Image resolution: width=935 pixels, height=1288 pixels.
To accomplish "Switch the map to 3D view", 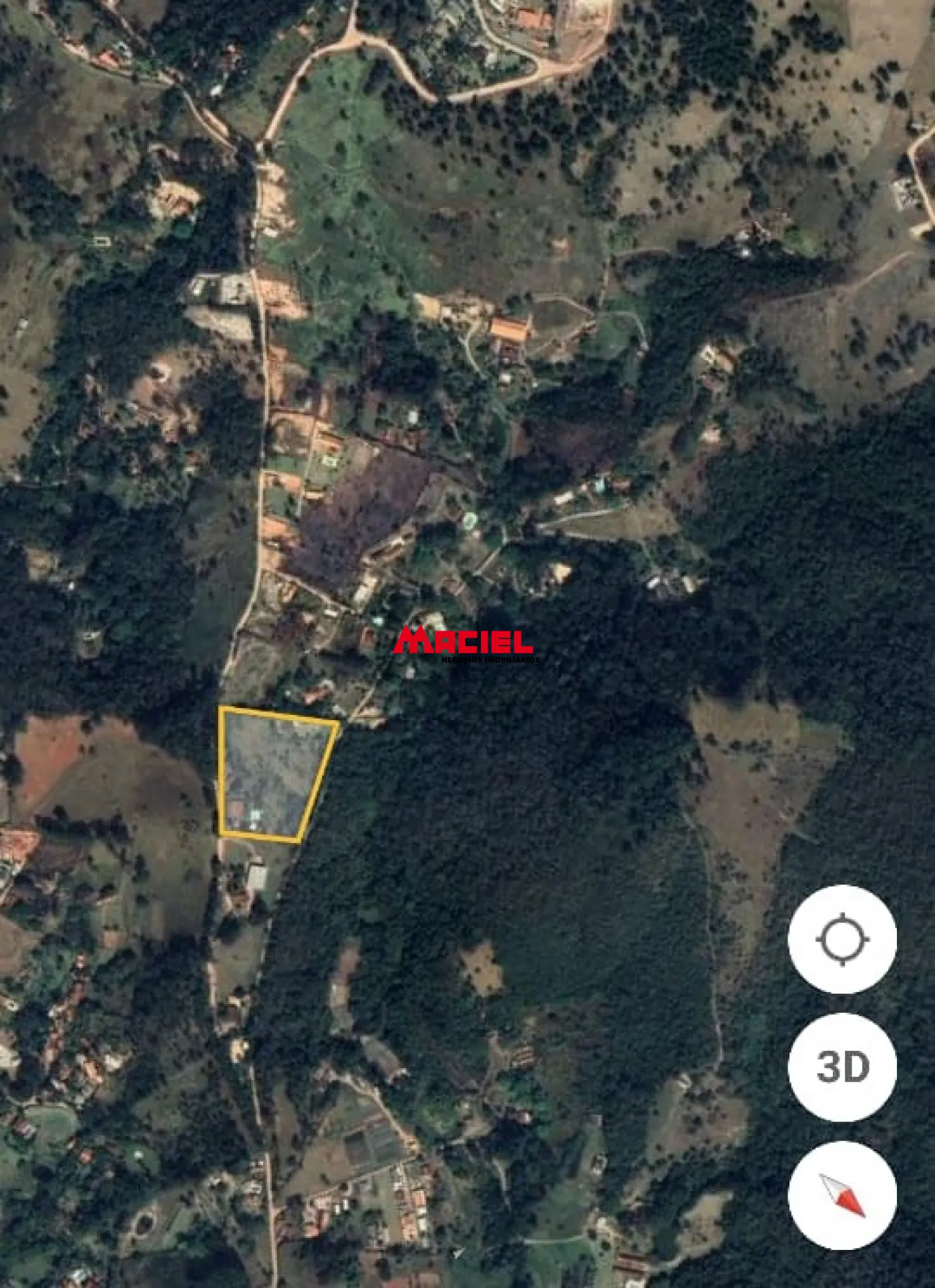I will click(x=842, y=1067).
